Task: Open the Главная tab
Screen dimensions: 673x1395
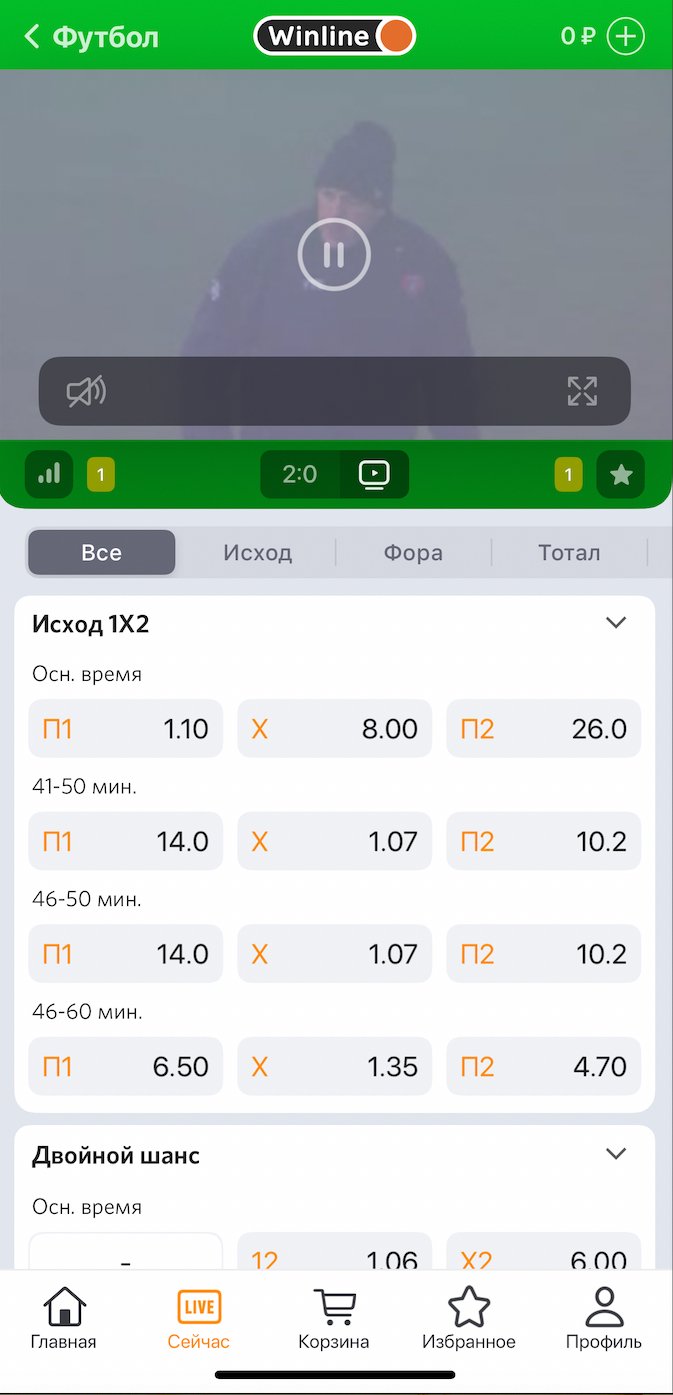Action: point(64,1320)
